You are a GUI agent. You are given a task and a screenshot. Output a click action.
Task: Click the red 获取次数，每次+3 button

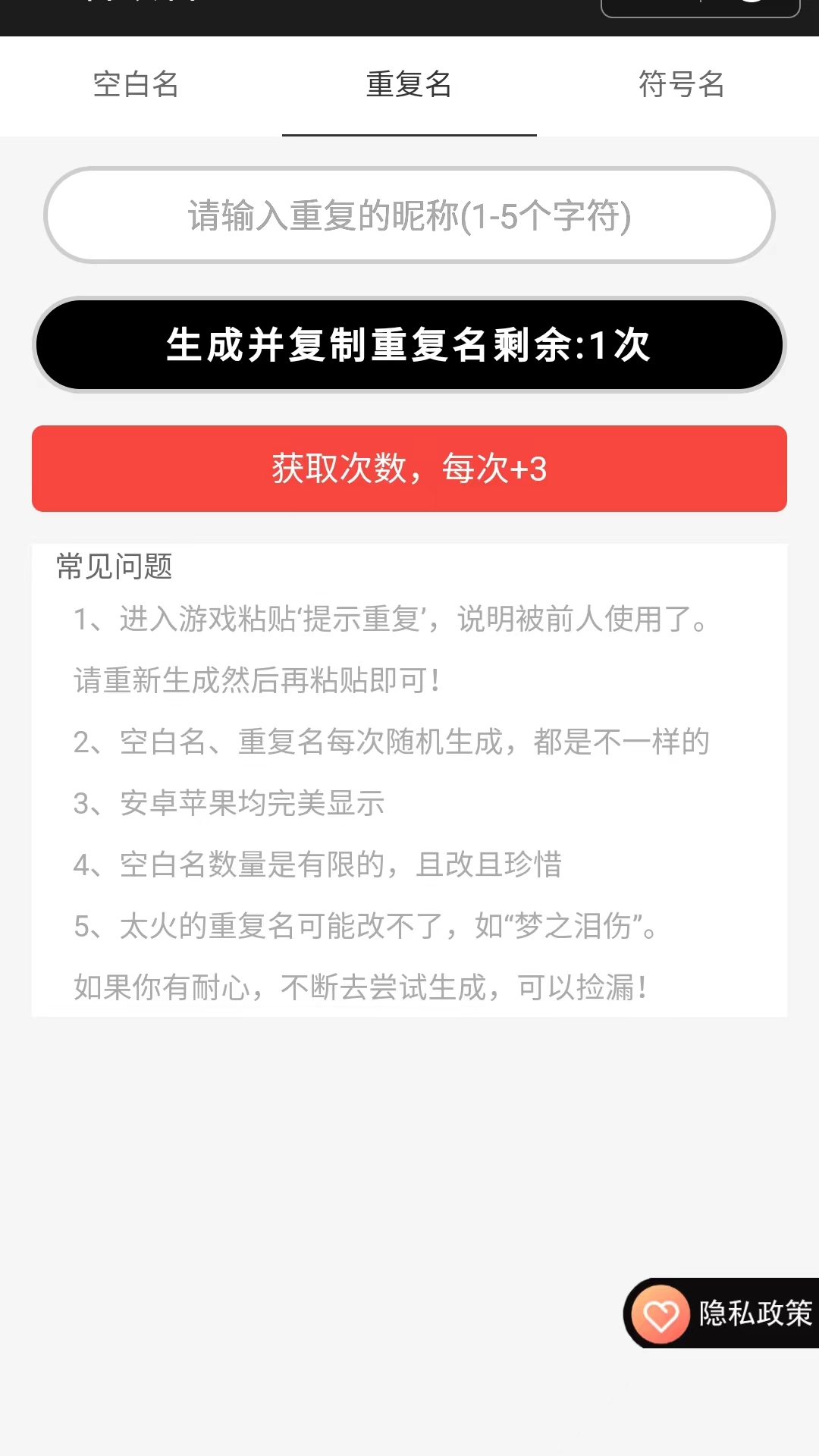409,469
